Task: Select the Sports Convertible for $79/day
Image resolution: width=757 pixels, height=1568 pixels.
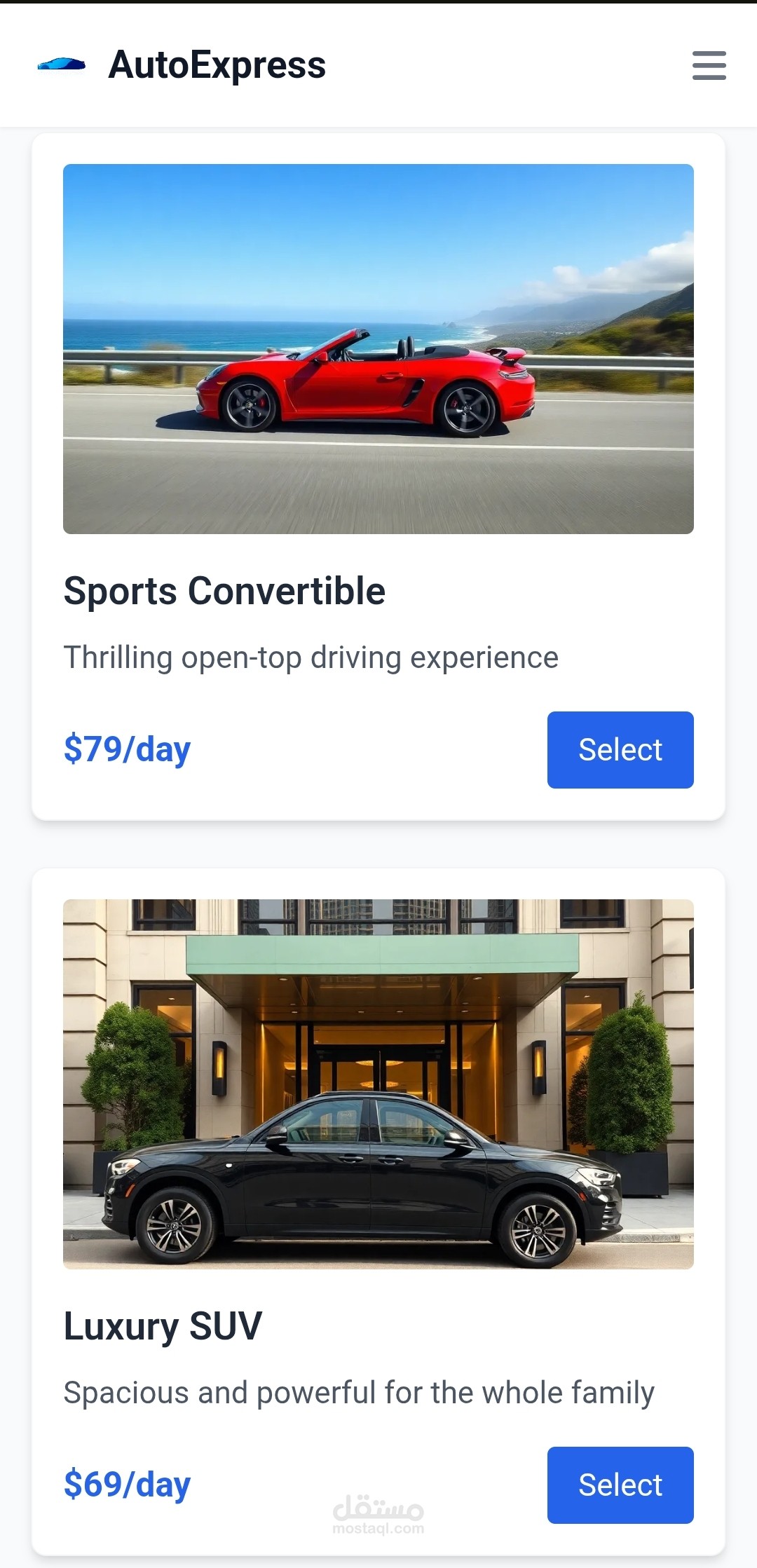Action: (x=620, y=749)
